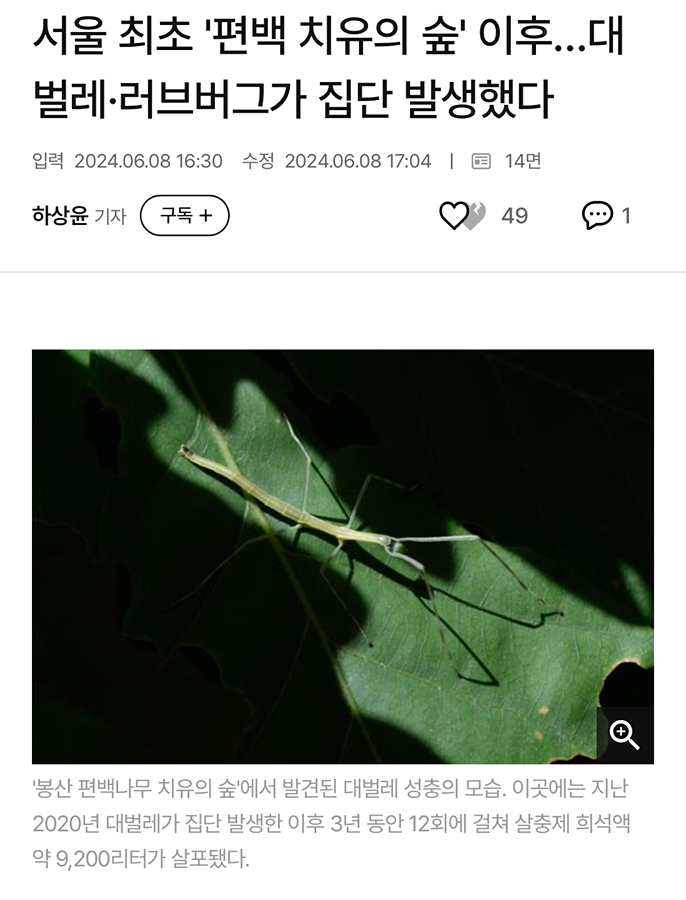Like the article with heart icon

pos(454,215)
